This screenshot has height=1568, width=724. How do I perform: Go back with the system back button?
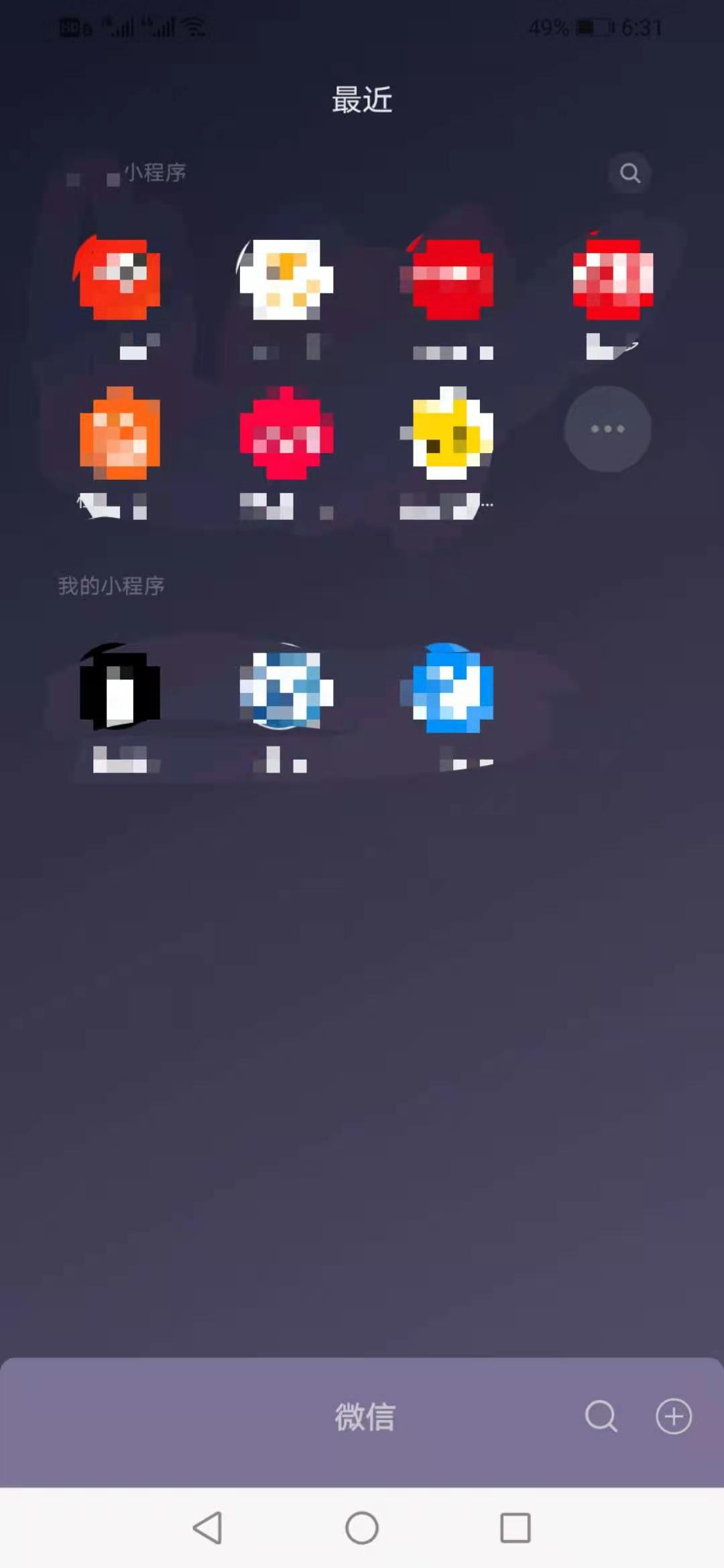pyautogui.click(x=208, y=1528)
